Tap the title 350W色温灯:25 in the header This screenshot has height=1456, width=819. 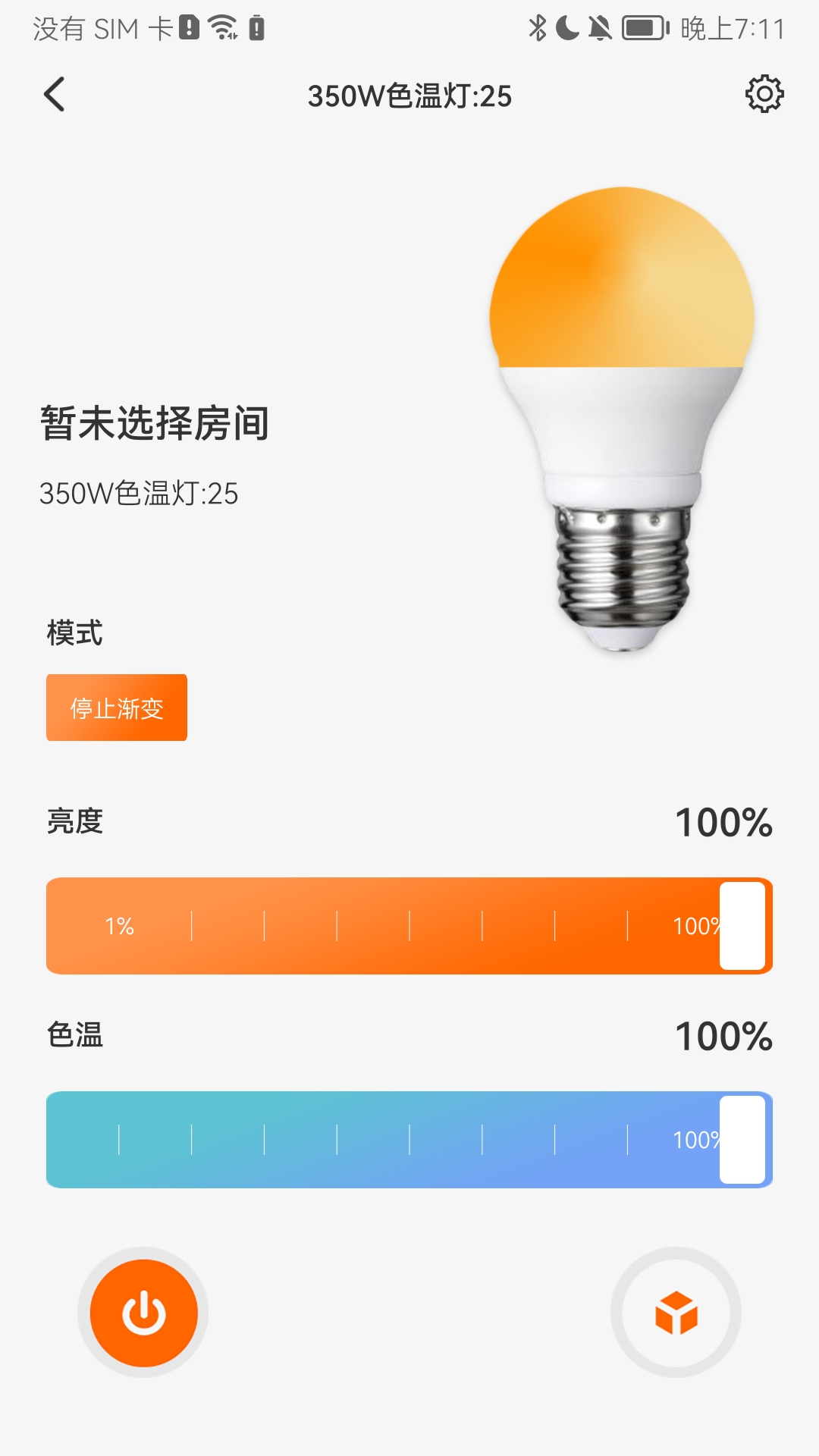click(409, 96)
